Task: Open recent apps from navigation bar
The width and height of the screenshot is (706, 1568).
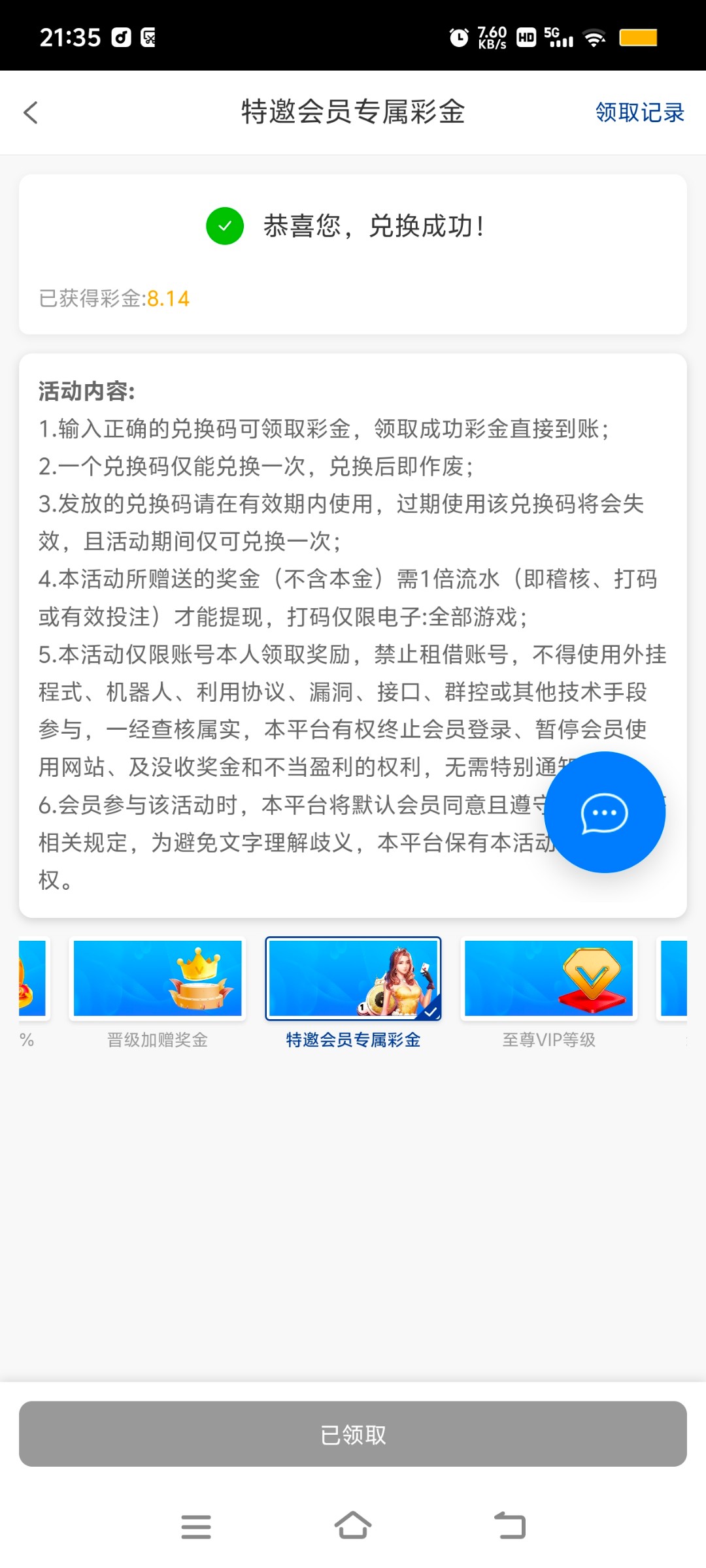Action: point(196,1526)
